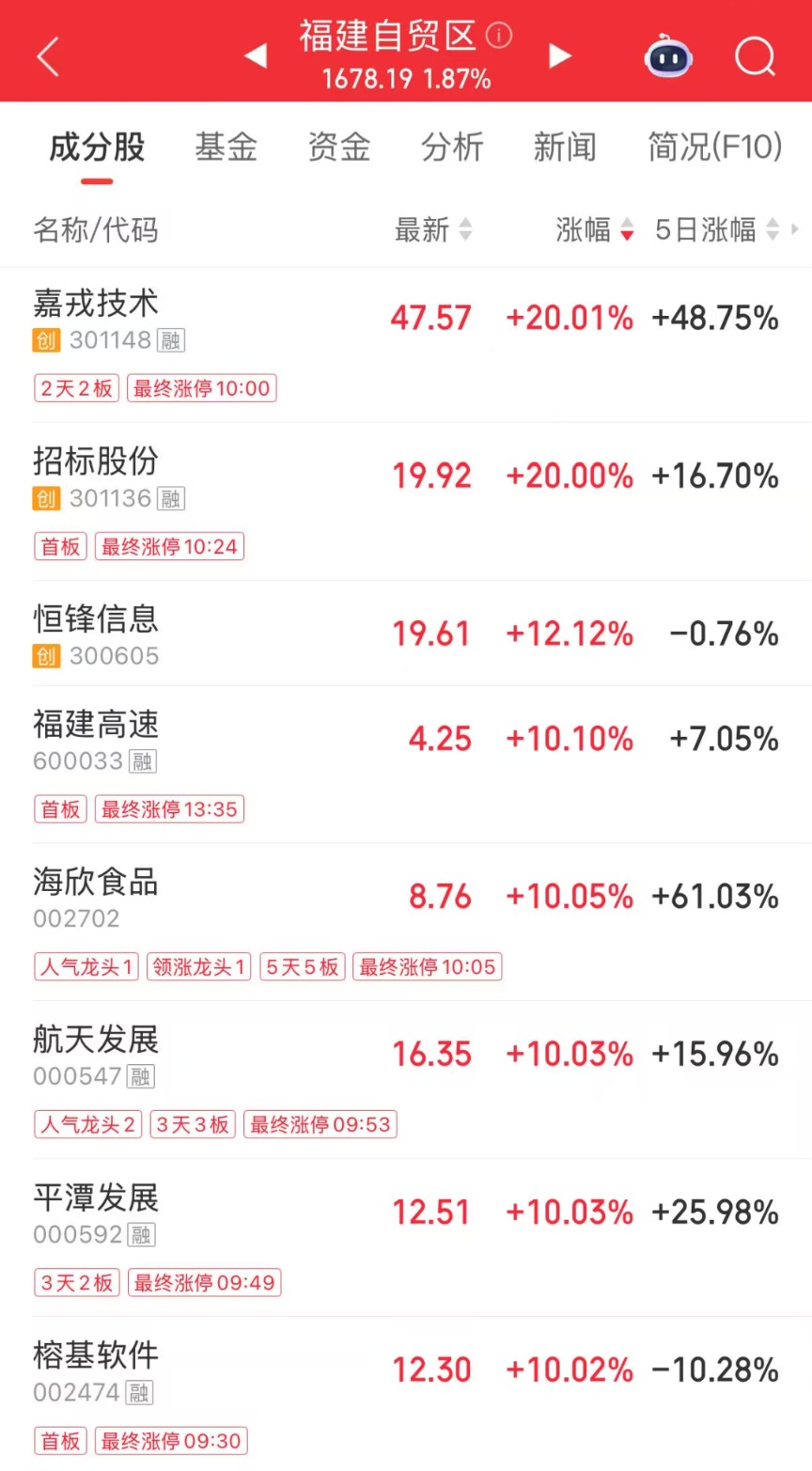
Task: Open the robot assistant icon
Action: 668,56
